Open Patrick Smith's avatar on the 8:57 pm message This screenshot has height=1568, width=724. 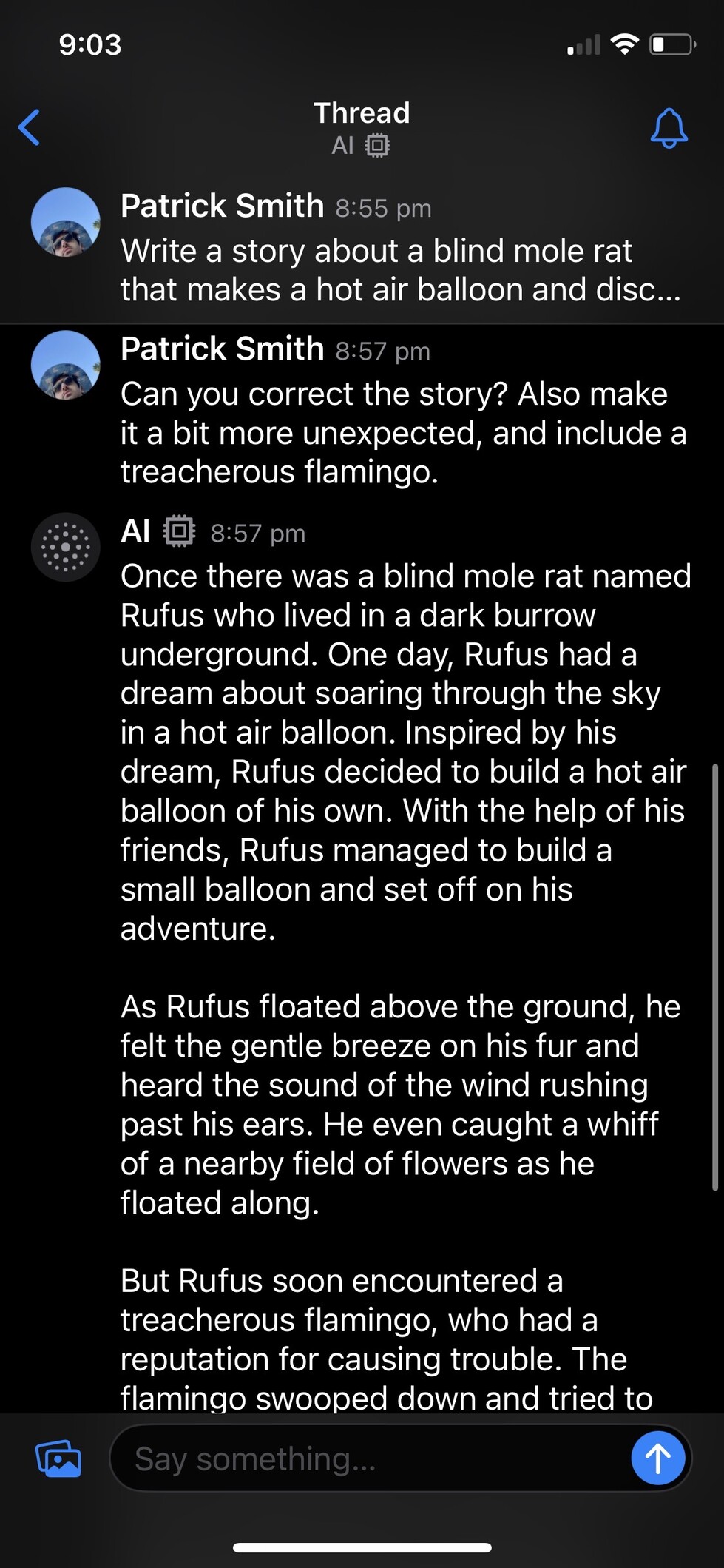(66, 365)
